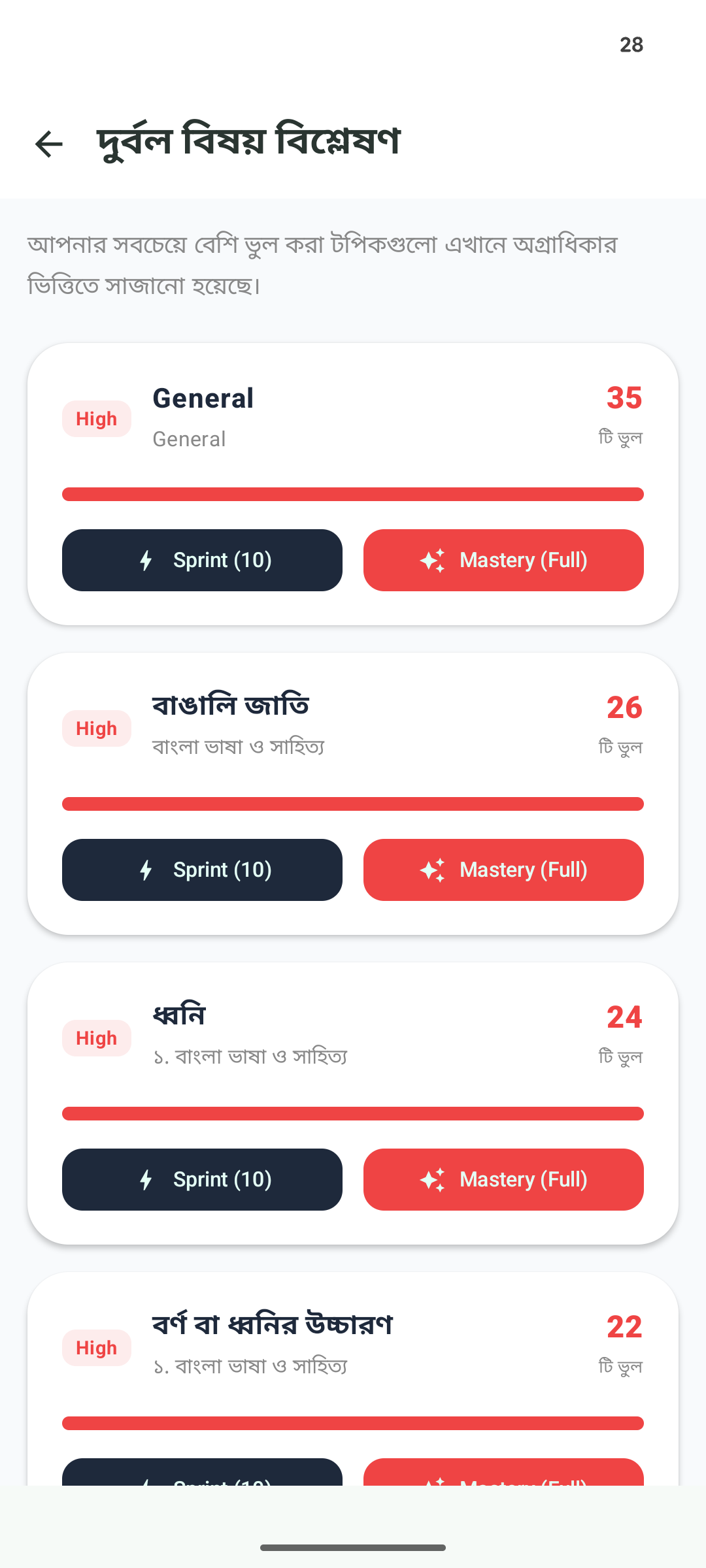
Task: Start Sprint (10) for বাঙালি জাতি
Action: (x=202, y=870)
